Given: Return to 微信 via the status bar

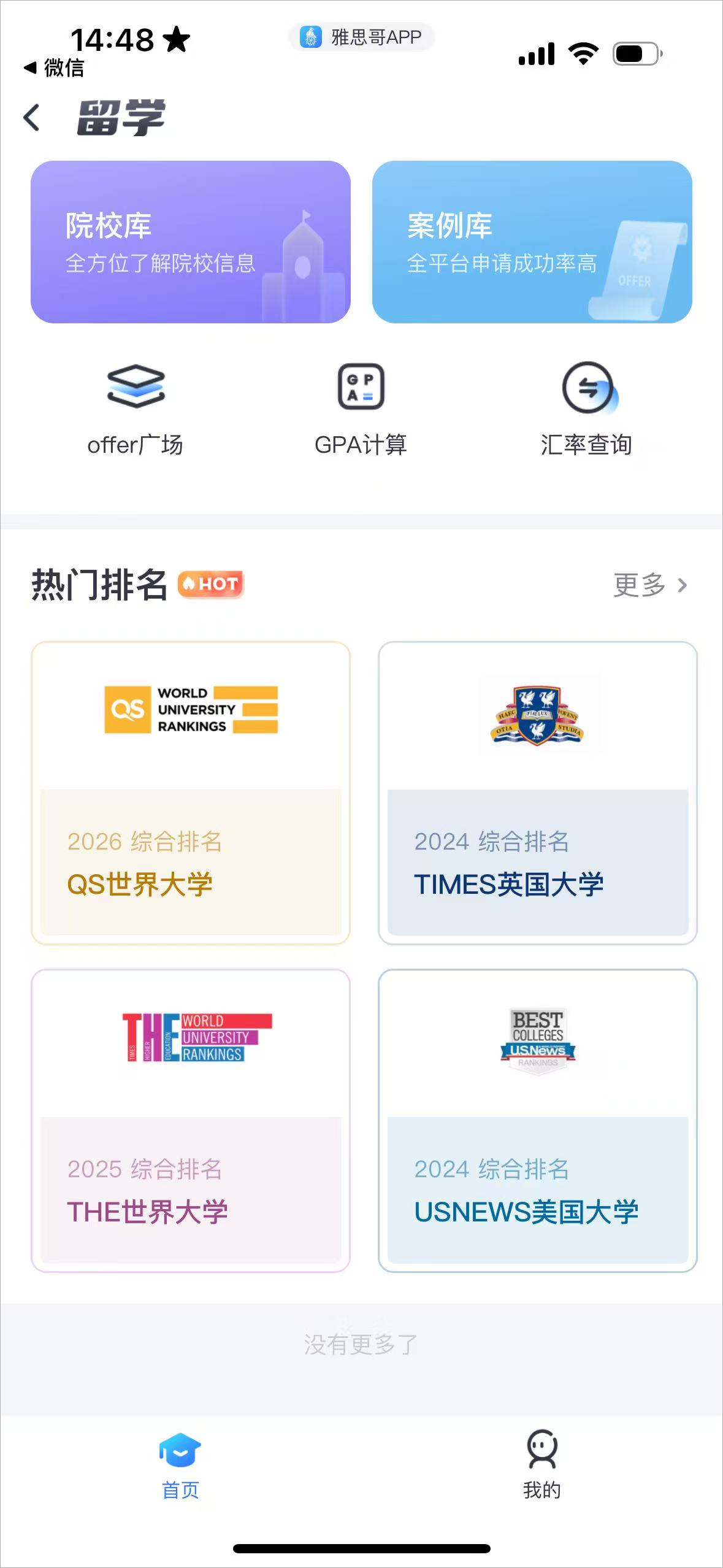Looking at the screenshot, I should tap(54, 67).
